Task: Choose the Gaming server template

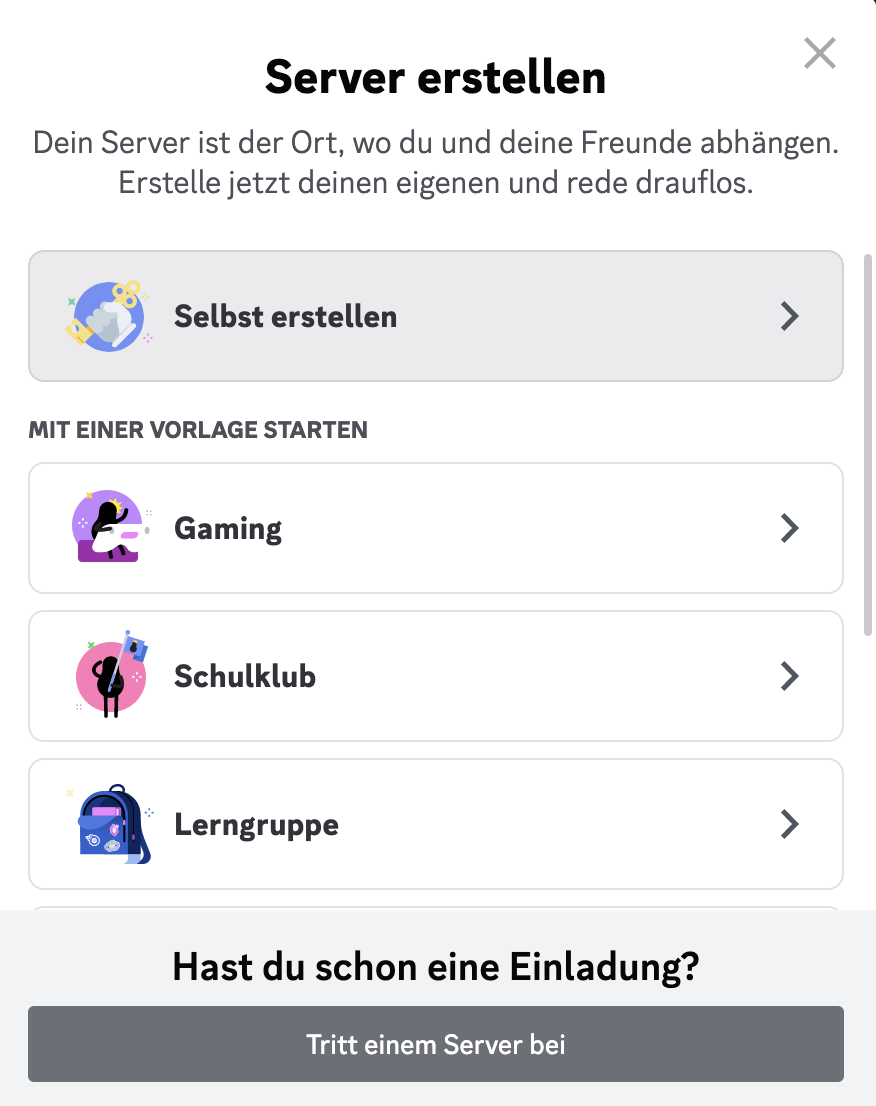Action: click(x=437, y=528)
